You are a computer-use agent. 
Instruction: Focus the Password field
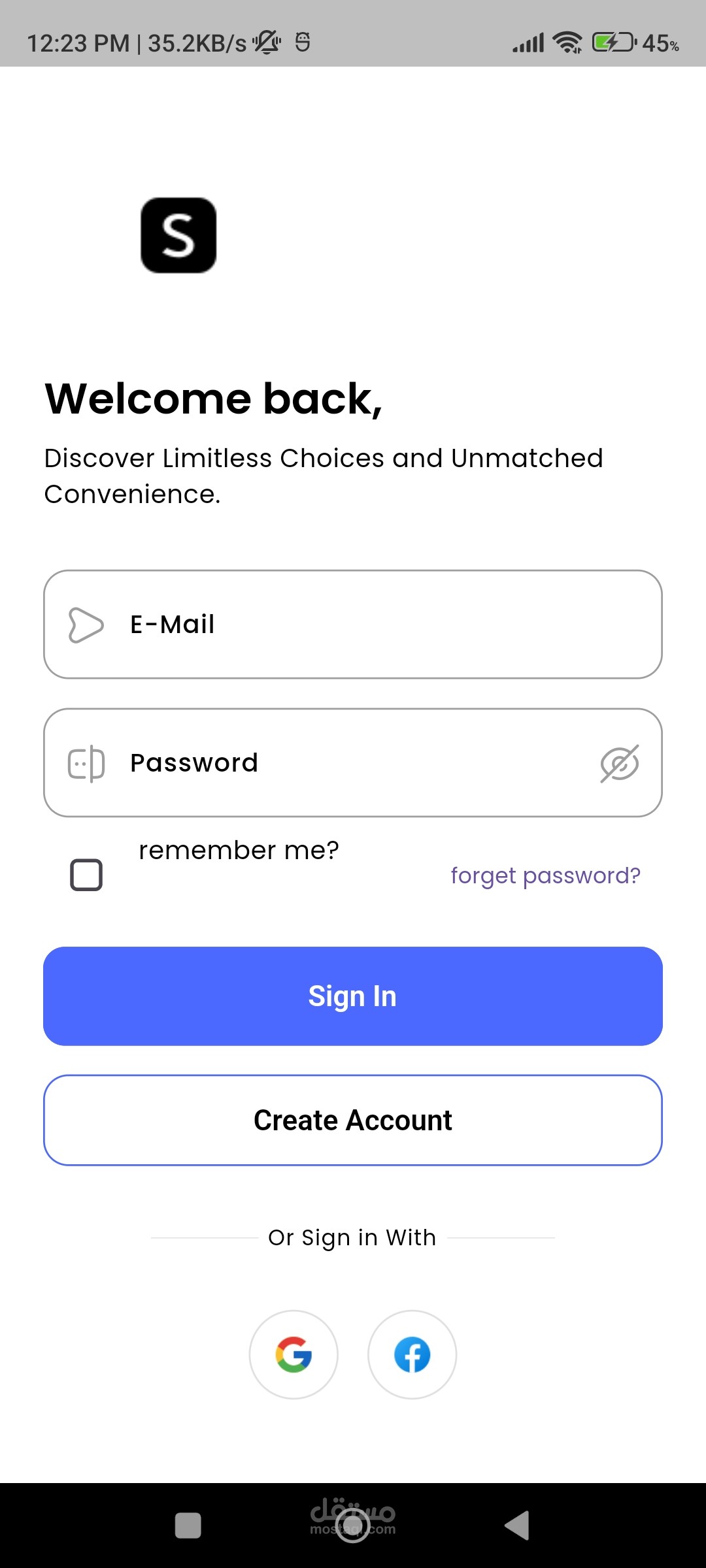pyautogui.click(x=353, y=762)
